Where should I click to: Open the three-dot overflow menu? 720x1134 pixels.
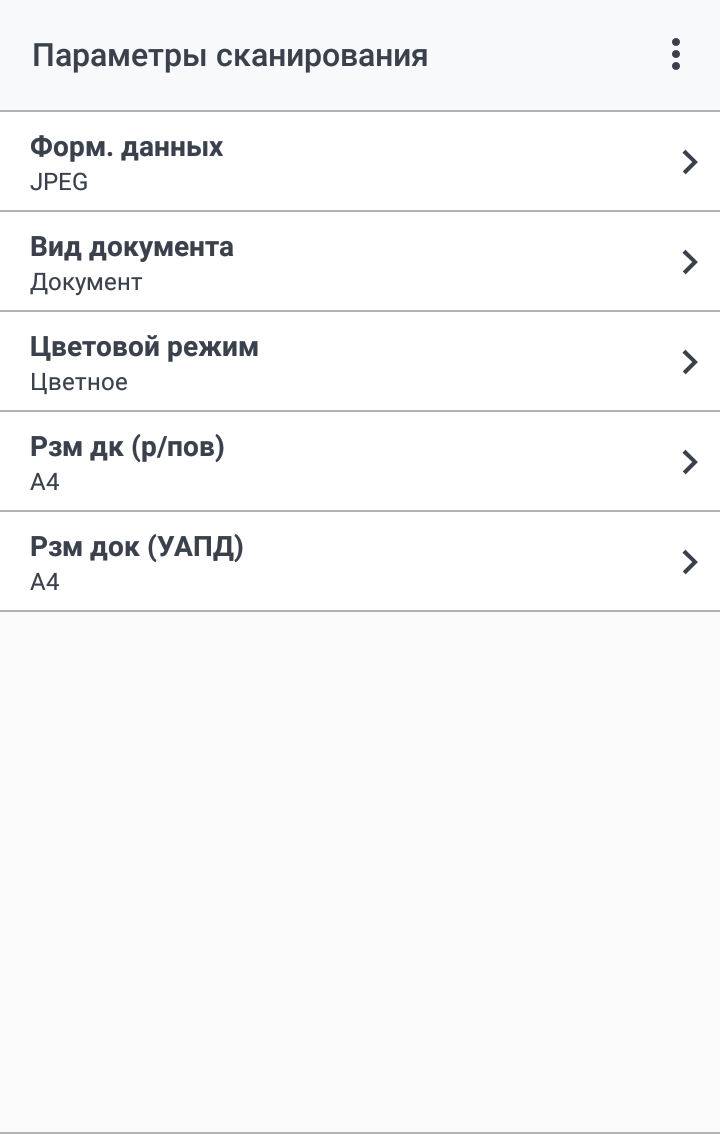pos(676,55)
